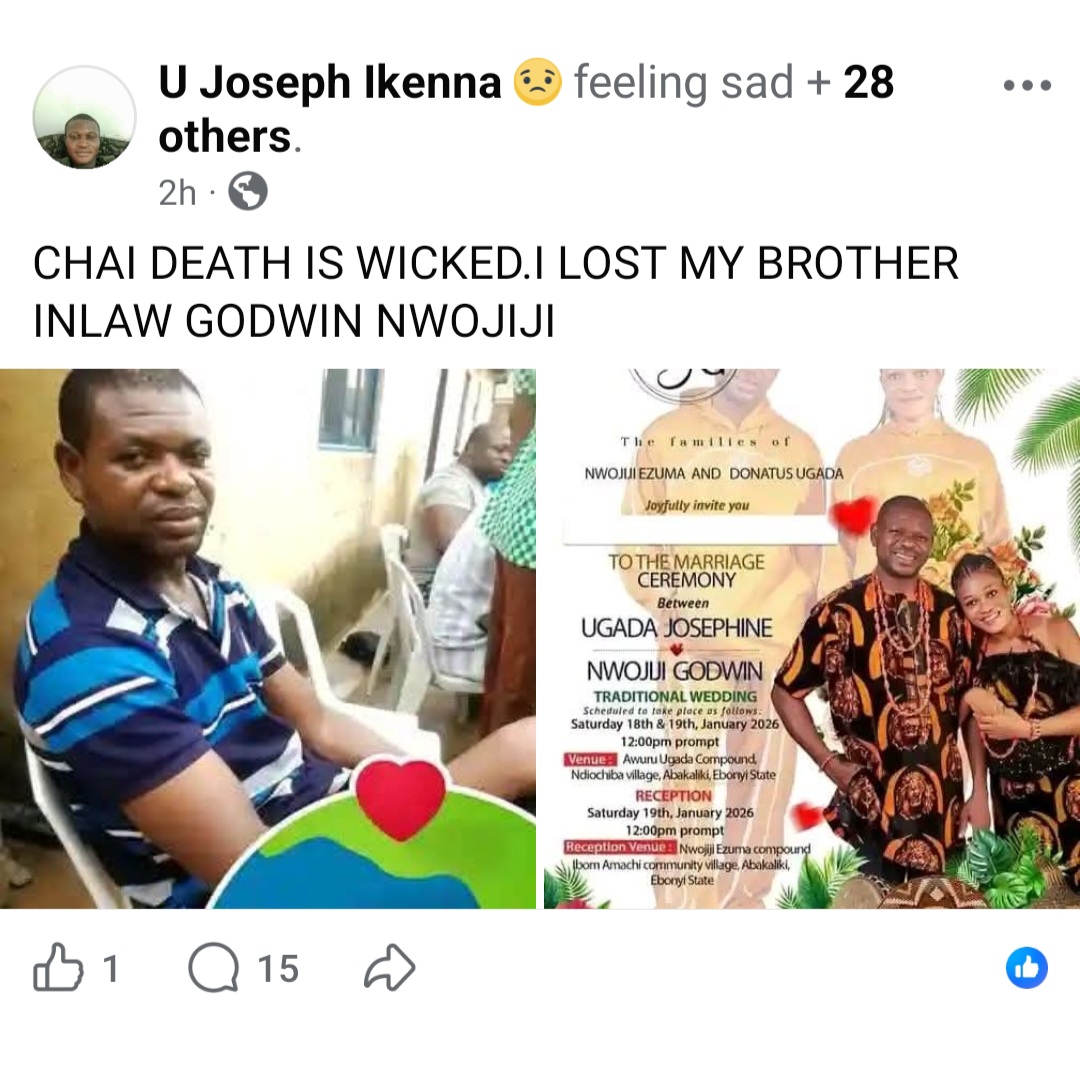
Task: Like this post with thumbs up
Action: click(58, 969)
